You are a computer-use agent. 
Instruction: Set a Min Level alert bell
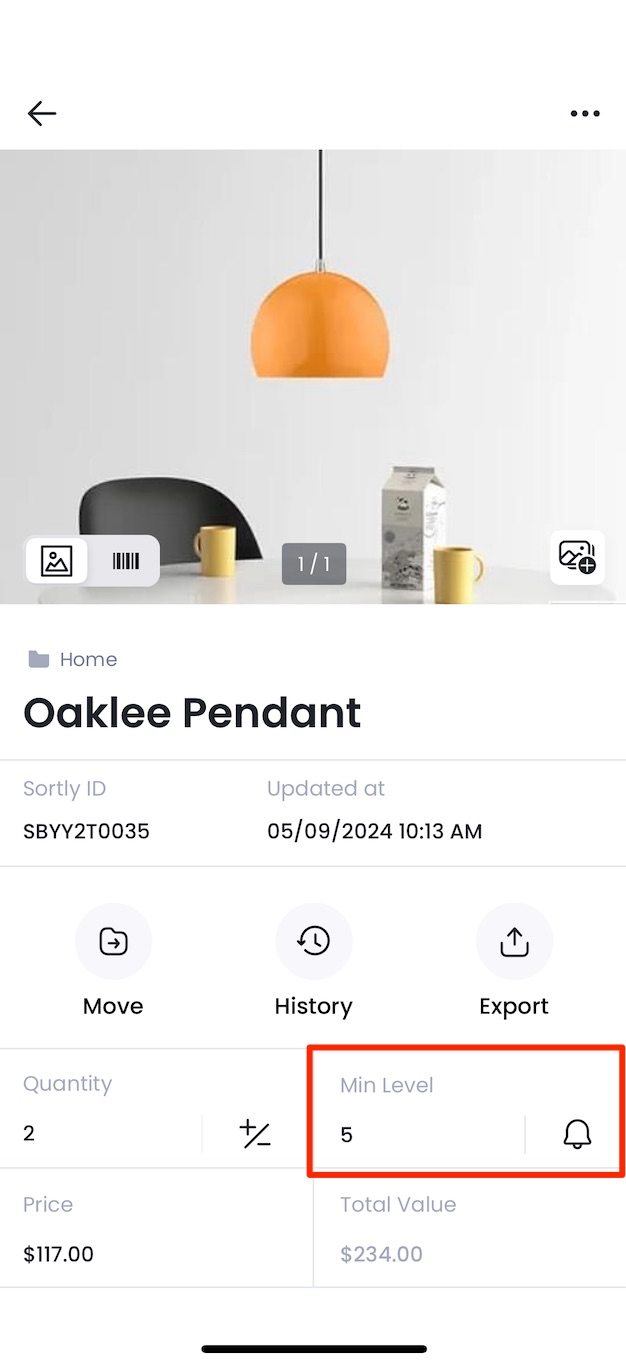[x=577, y=1134]
